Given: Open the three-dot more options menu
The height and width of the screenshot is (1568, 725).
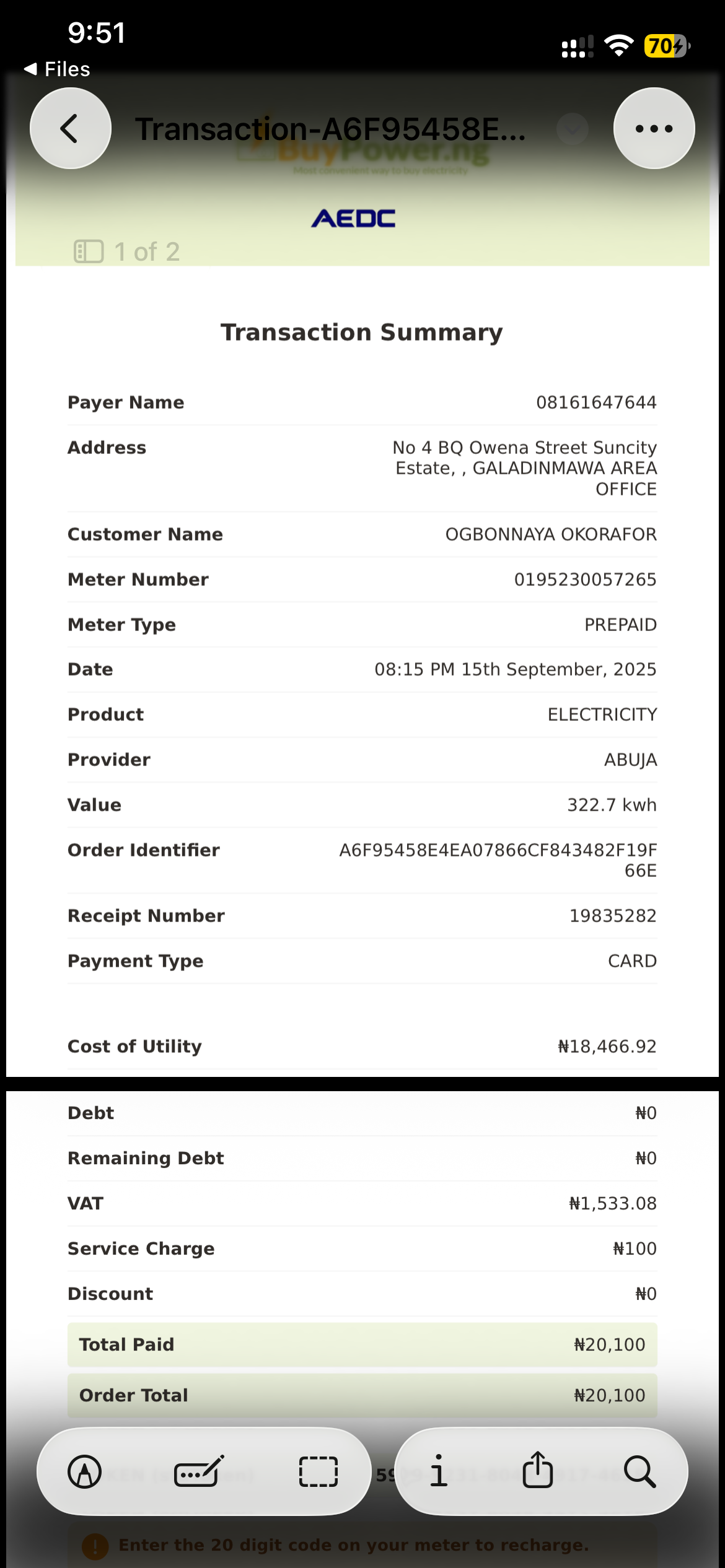Looking at the screenshot, I should pyautogui.click(x=654, y=129).
